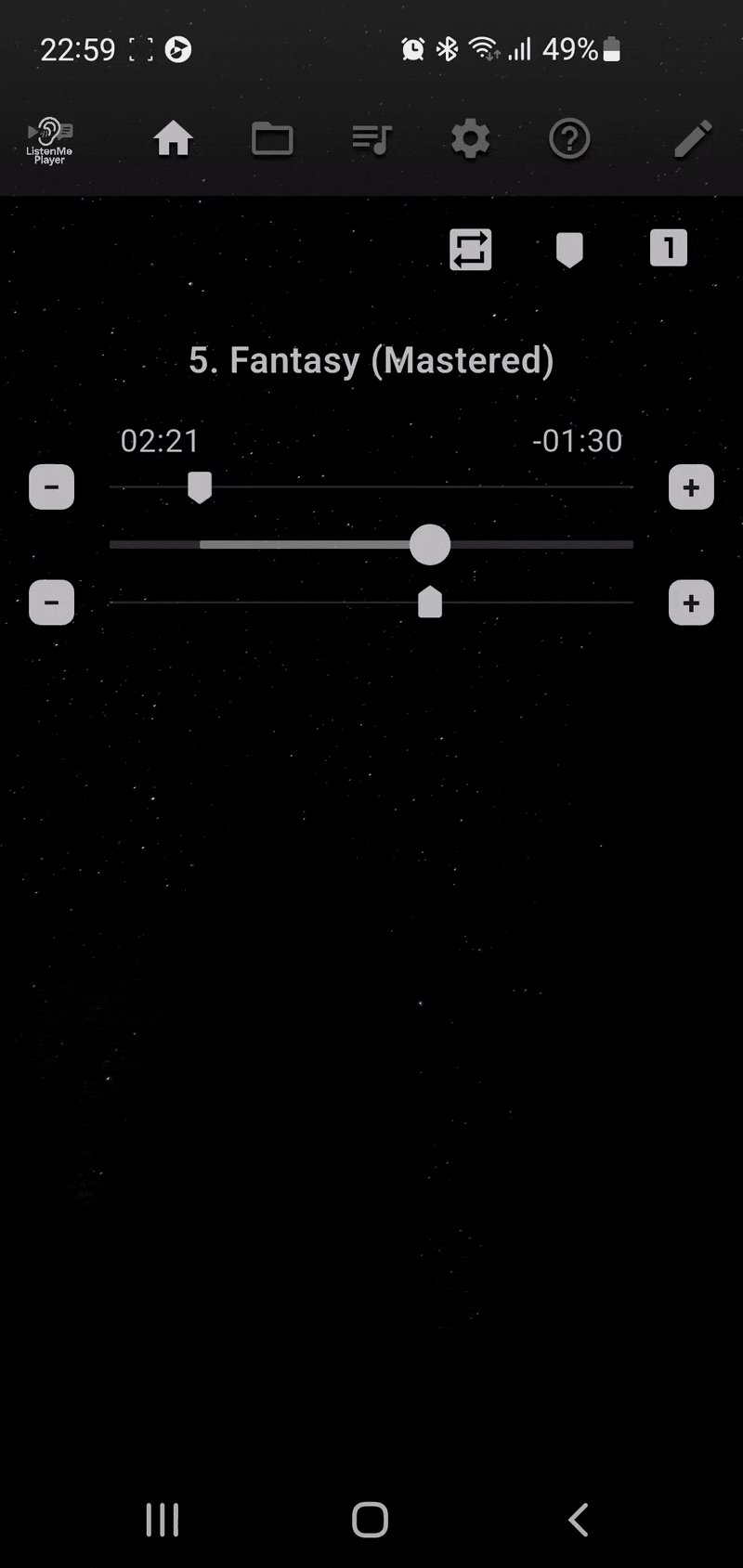The width and height of the screenshot is (743, 1568).
Task: Open the settings gear
Action: click(x=471, y=139)
